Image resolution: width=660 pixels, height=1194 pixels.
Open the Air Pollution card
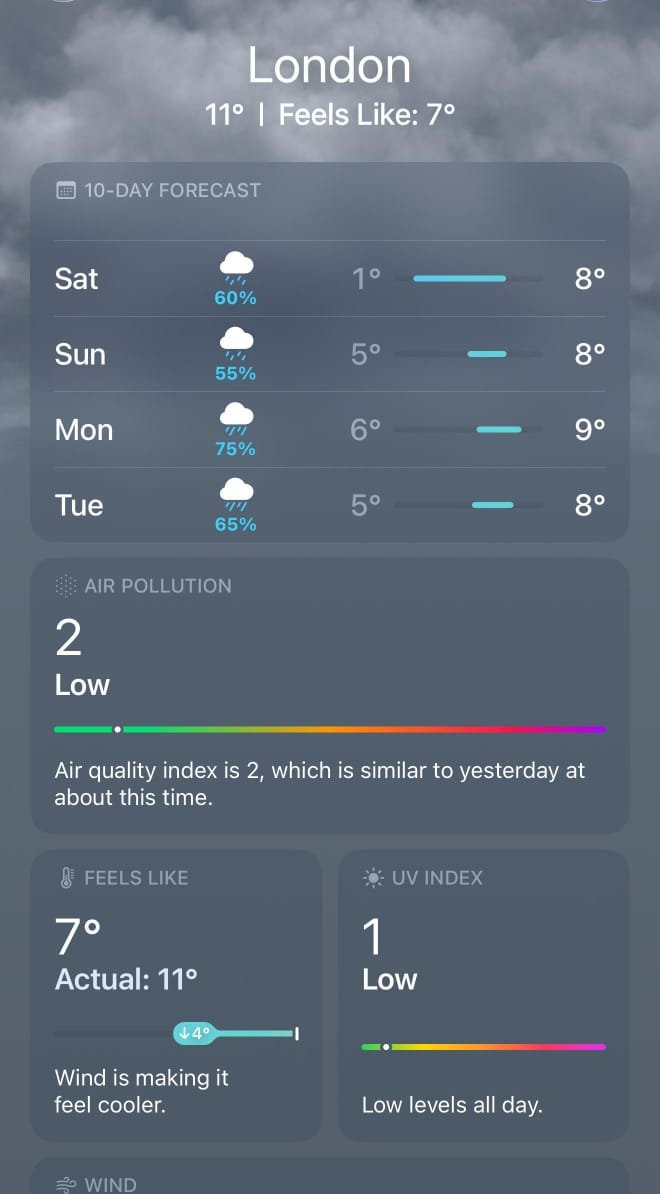330,696
